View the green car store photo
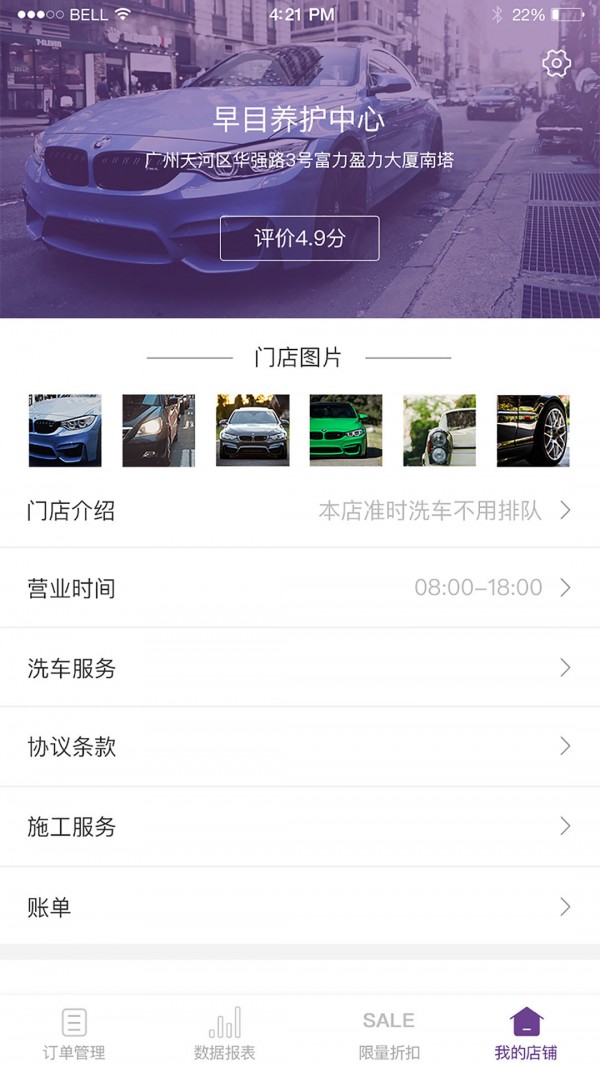Screen dimensions: 600x1067 346,430
